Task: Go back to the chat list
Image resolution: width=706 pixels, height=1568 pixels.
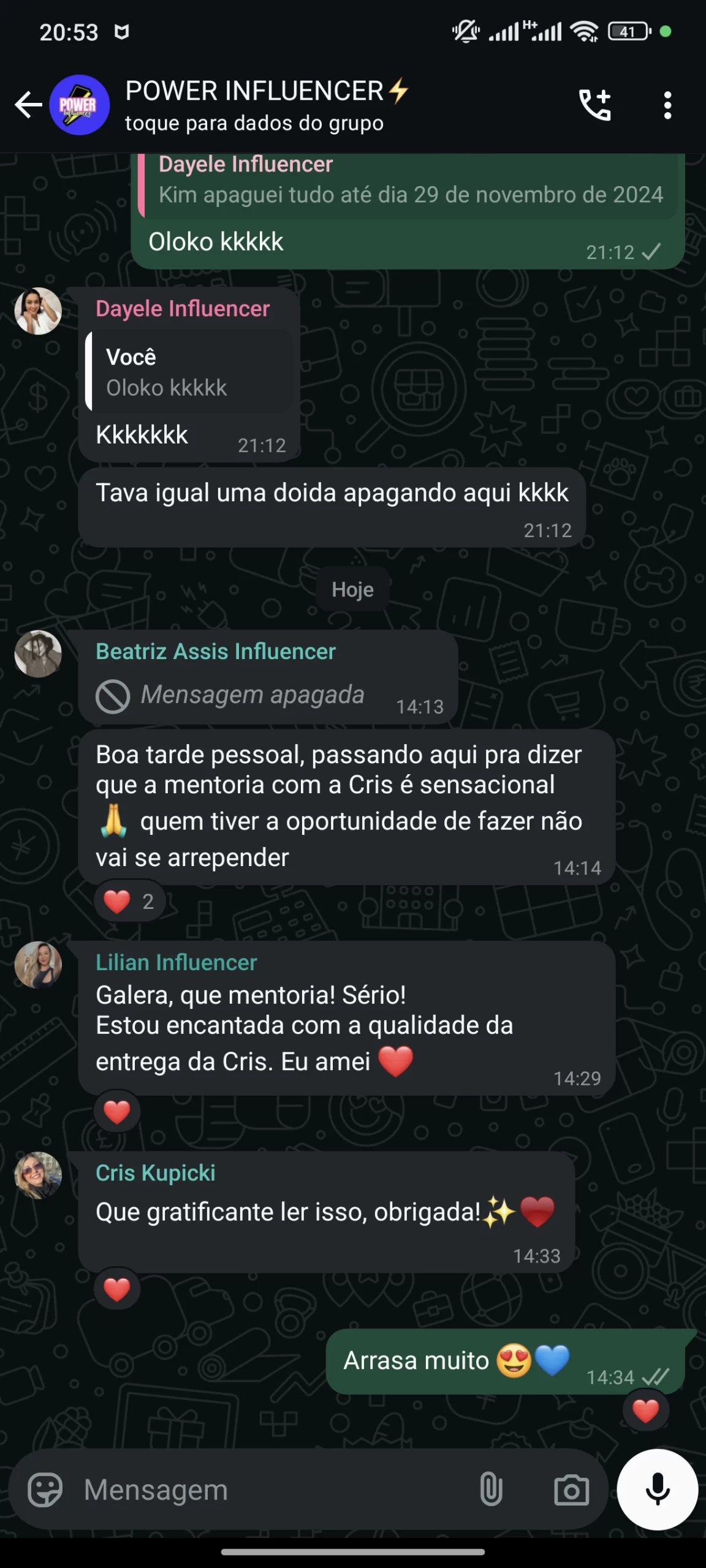Action: pos(28,105)
